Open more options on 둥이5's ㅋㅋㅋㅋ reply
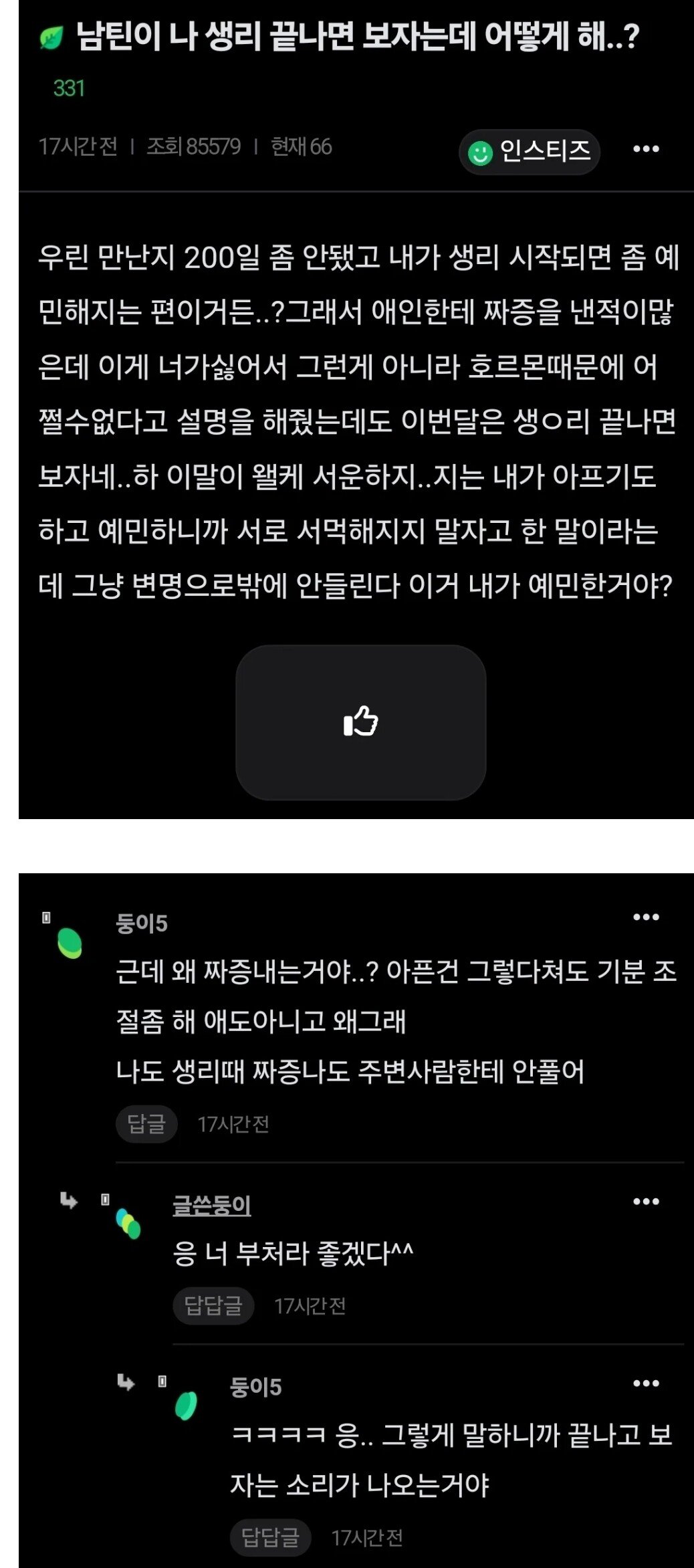This screenshot has height=1568, width=694. point(646,1383)
